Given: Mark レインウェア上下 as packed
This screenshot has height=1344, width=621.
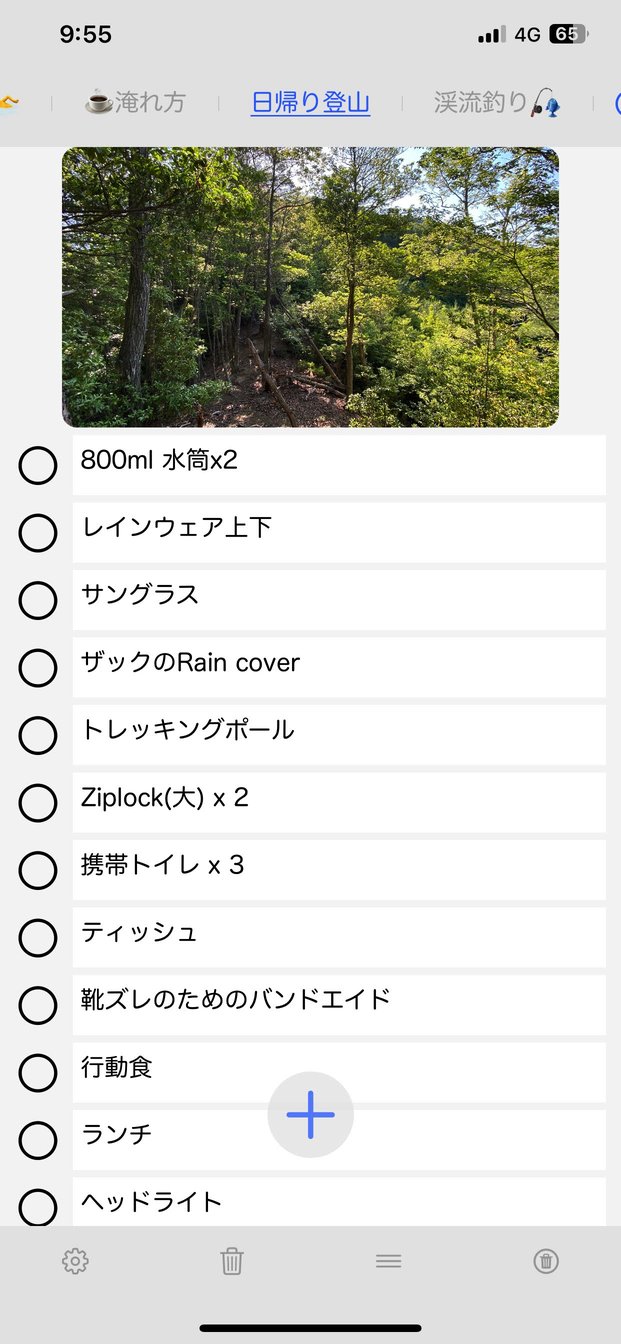Looking at the screenshot, I should click(38, 533).
